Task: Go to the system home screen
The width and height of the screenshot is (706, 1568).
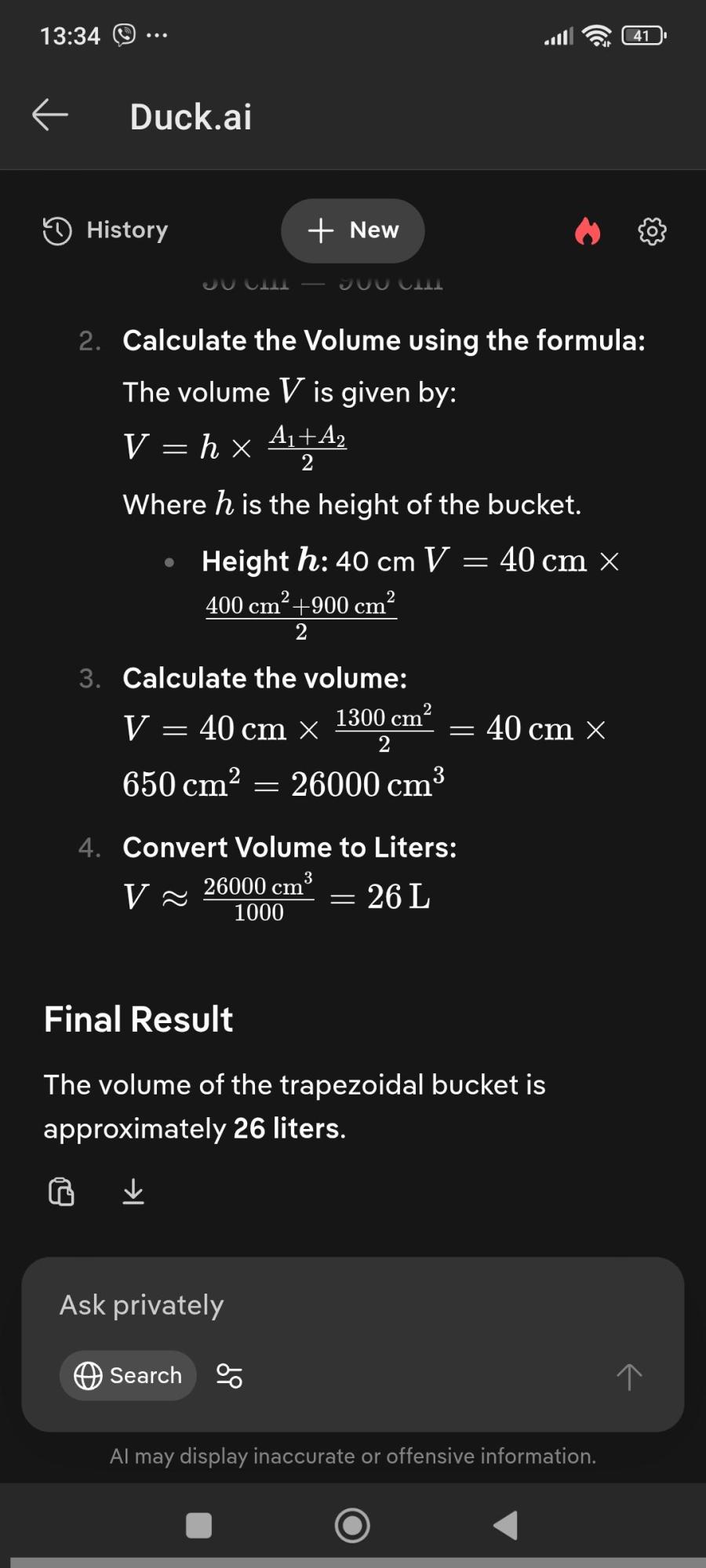Action: (352, 1525)
